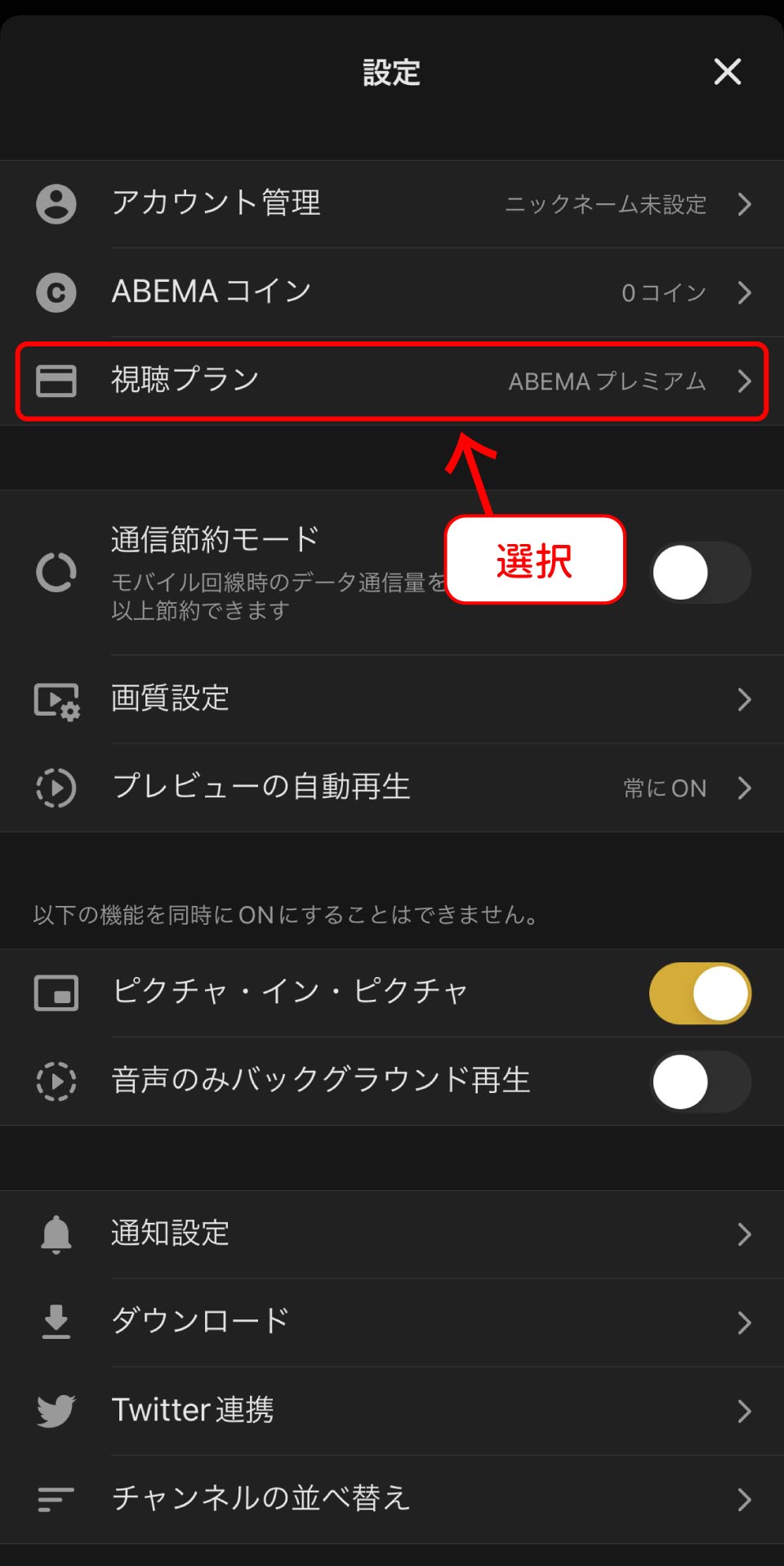Open Twitter連携 settings
The image size is (784, 1566).
392,1411
